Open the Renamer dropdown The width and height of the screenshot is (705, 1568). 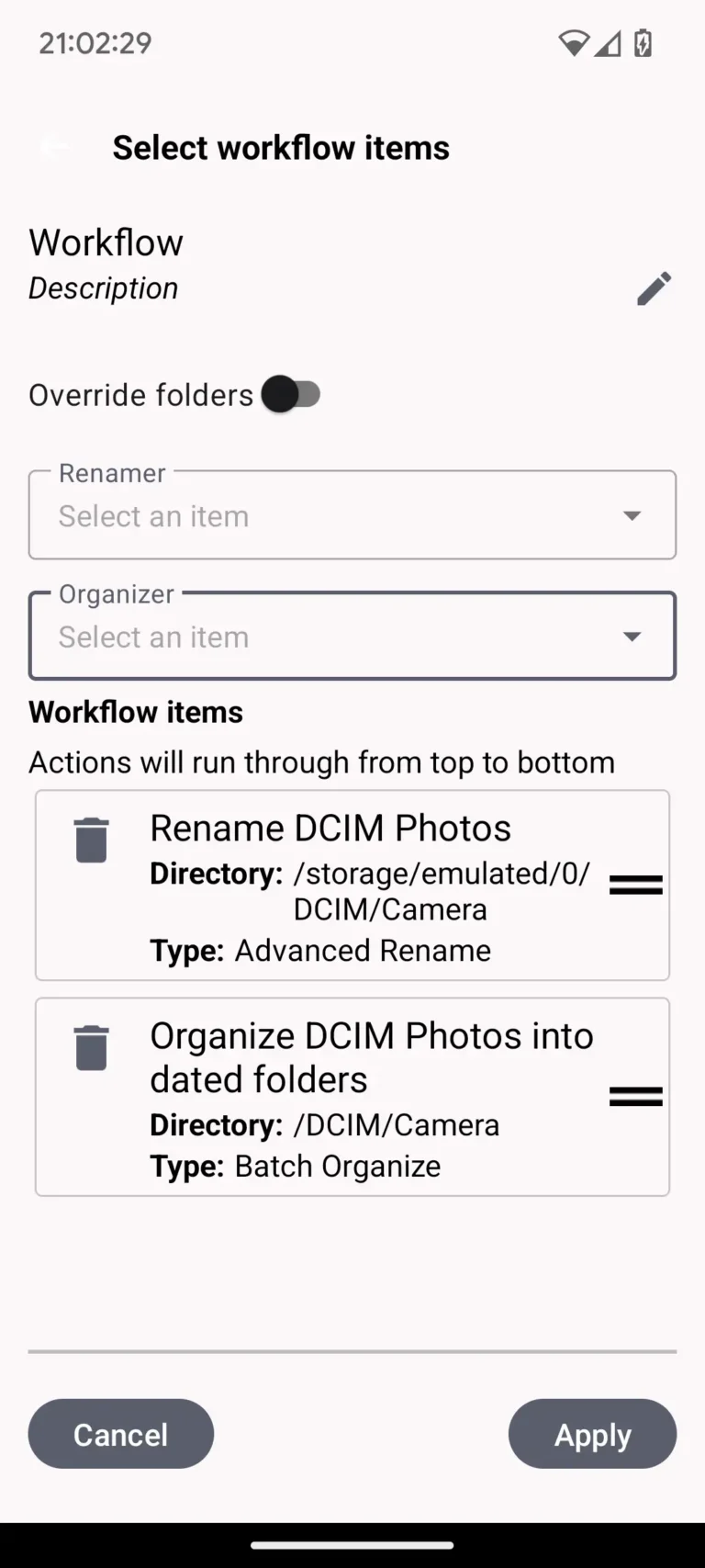coord(352,514)
